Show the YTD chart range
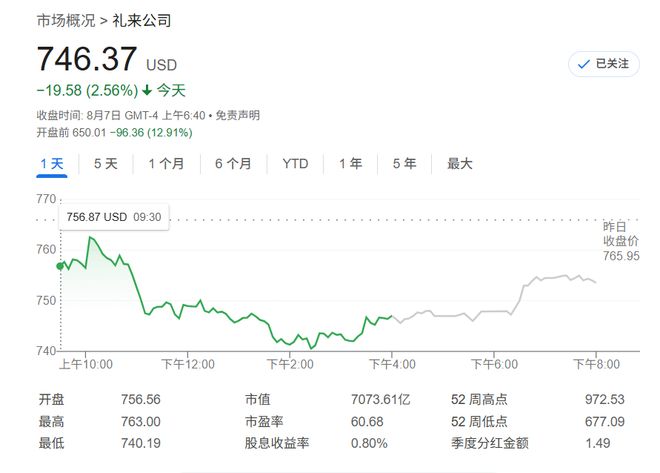 coord(295,163)
